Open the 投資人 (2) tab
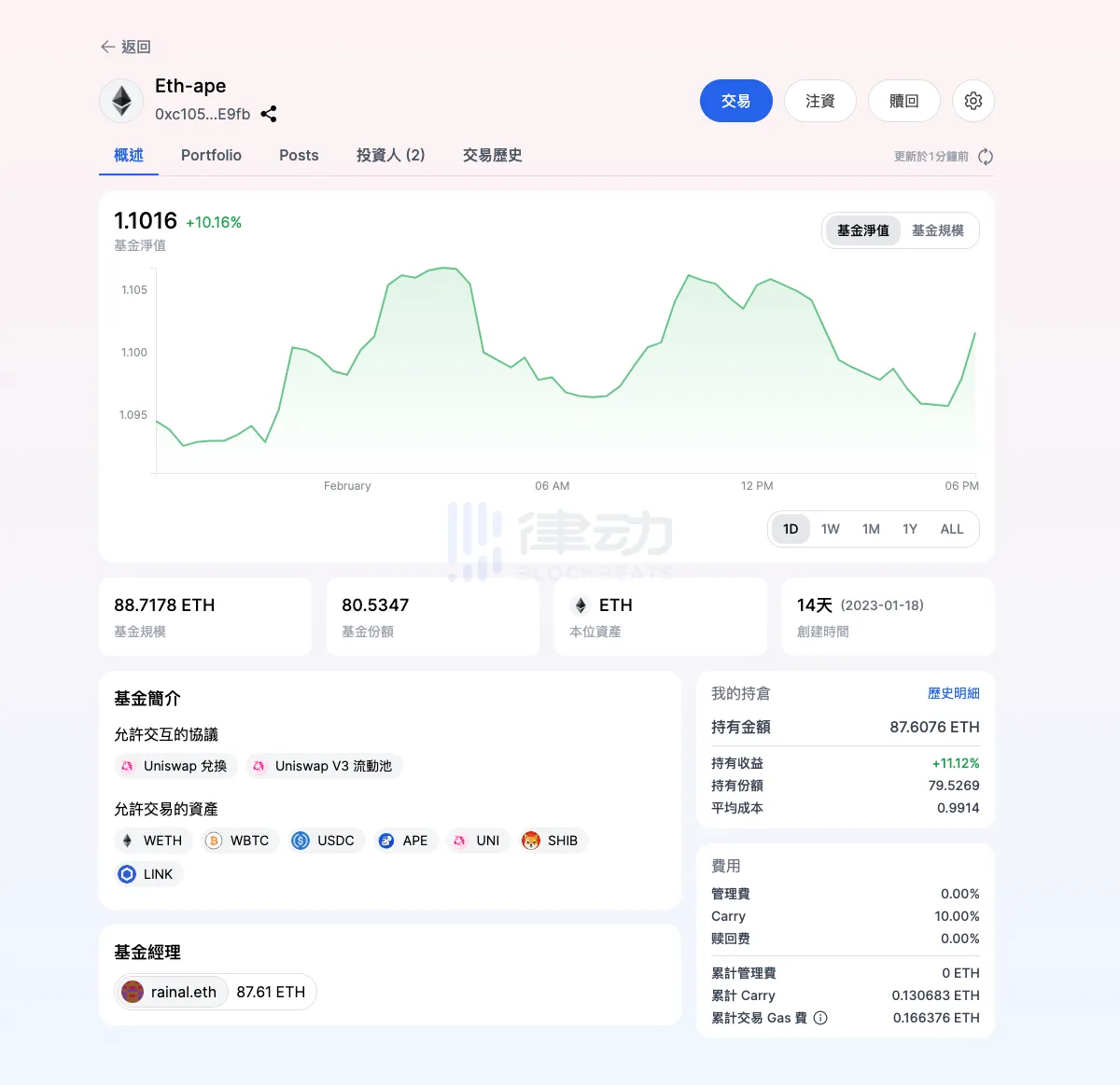The width and height of the screenshot is (1120, 1085). coord(390,155)
